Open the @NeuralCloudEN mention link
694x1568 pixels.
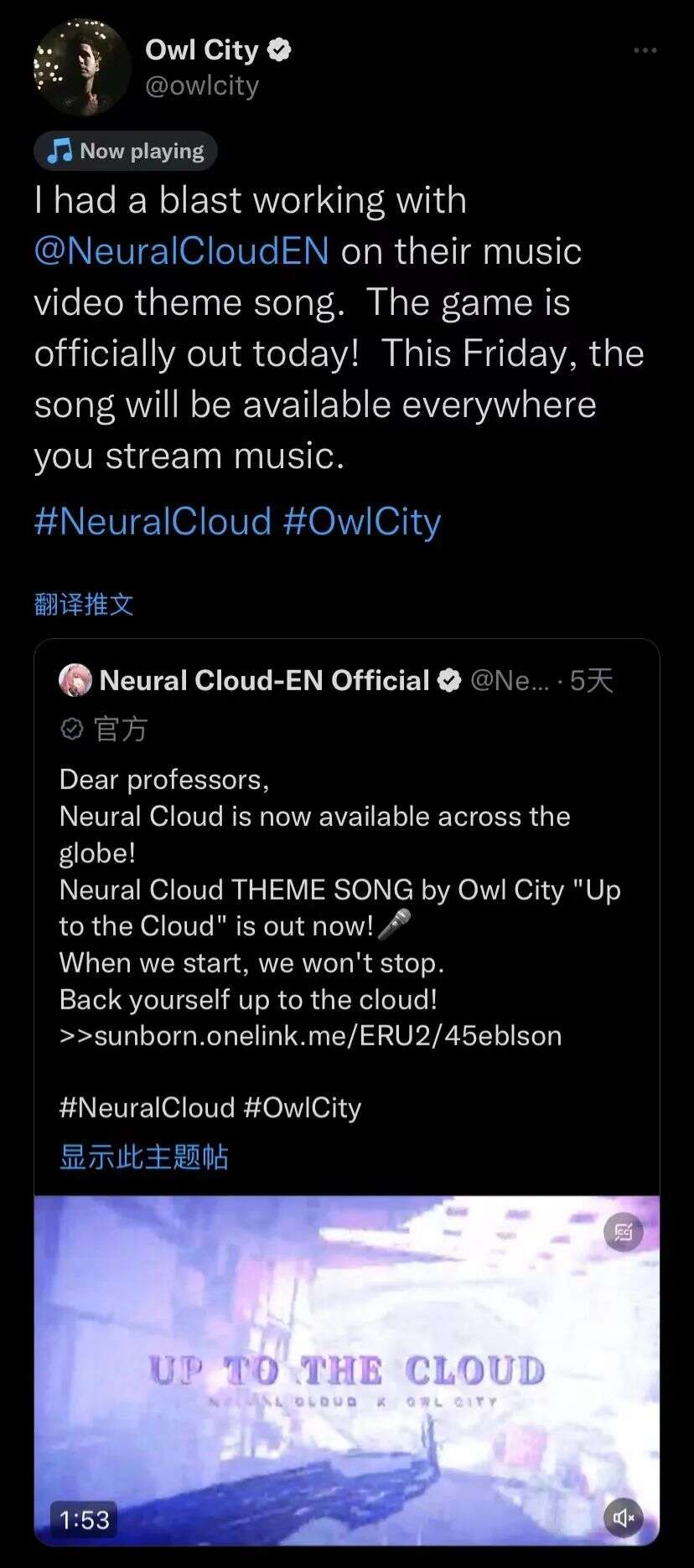tap(182, 251)
